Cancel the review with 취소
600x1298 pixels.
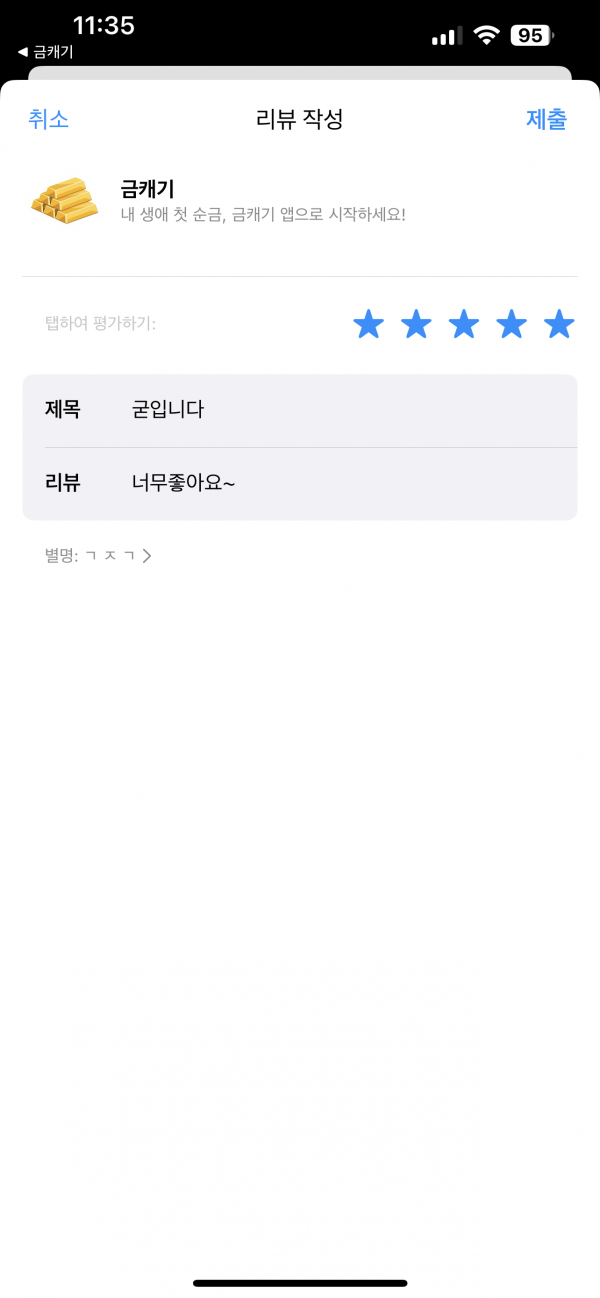48,119
